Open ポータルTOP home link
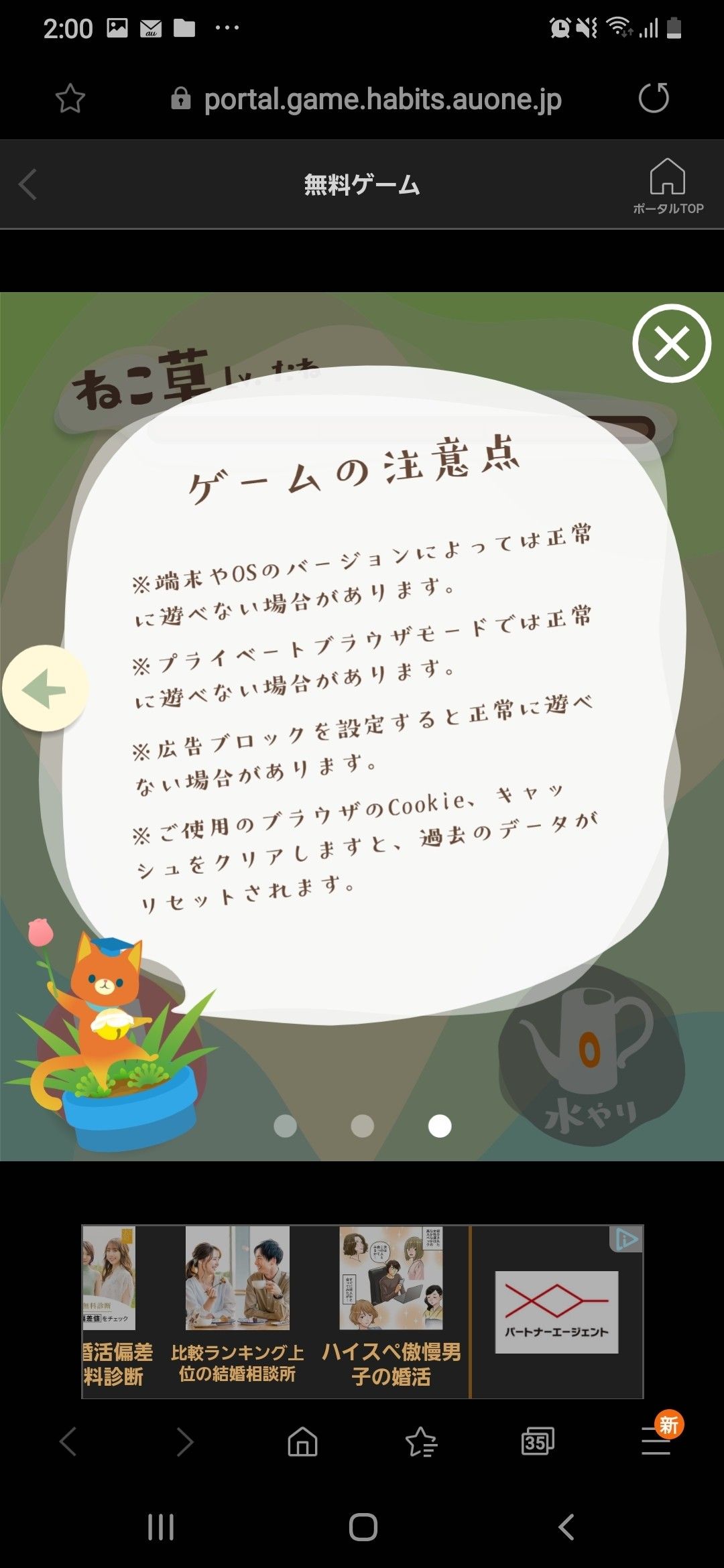 coord(668,186)
